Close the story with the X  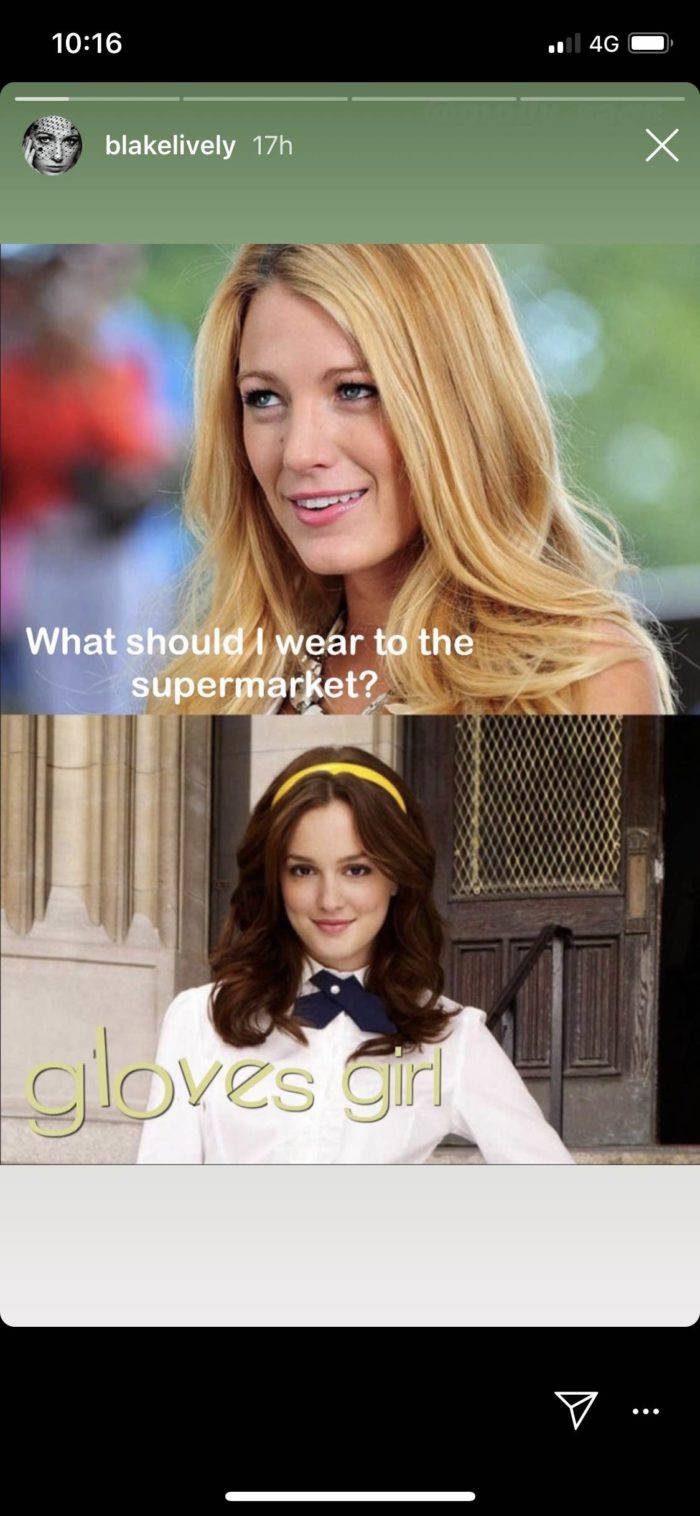[661, 146]
